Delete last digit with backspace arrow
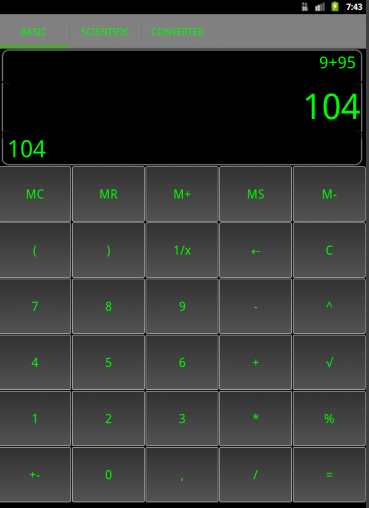The image size is (369, 508). tap(256, 250)
